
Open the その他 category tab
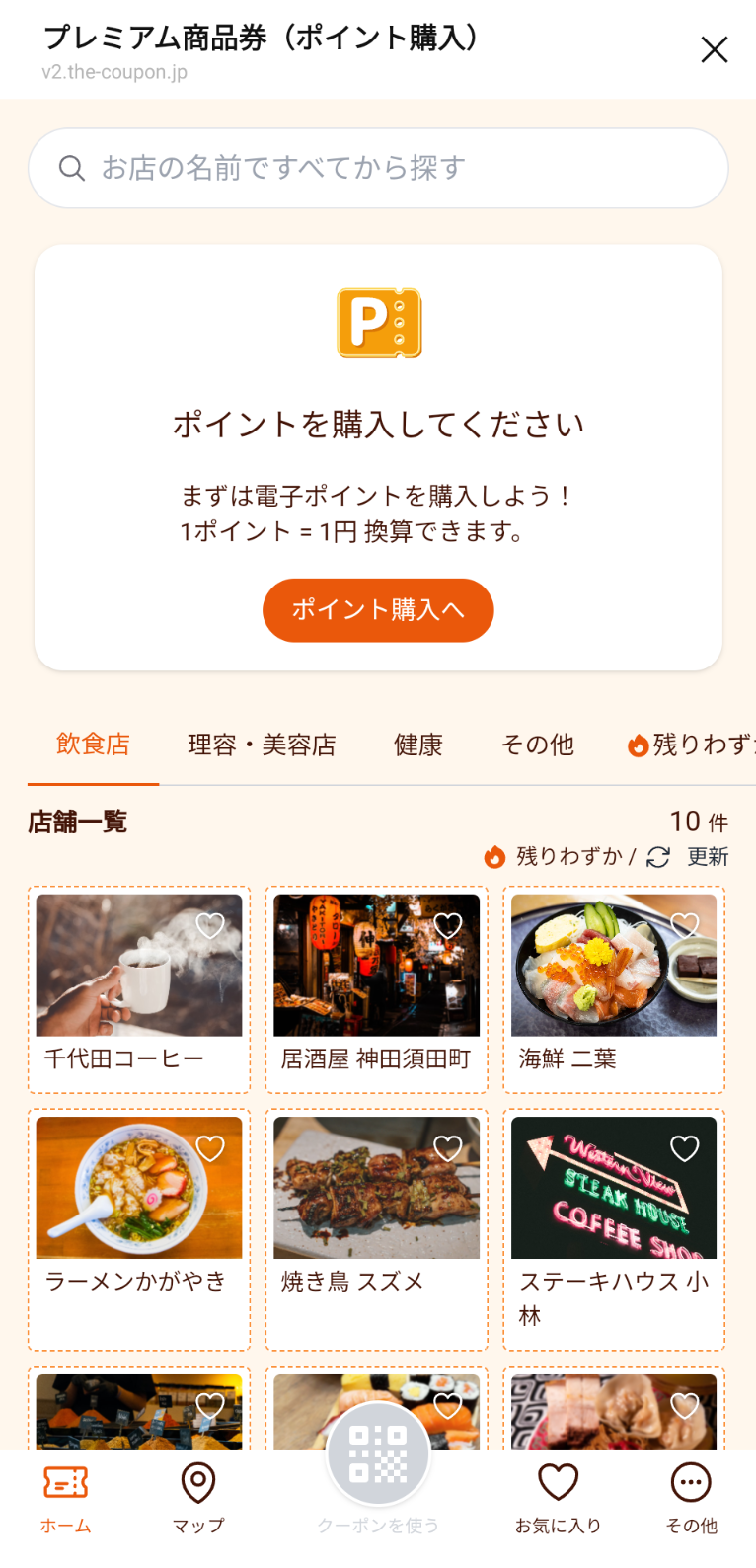538,745
